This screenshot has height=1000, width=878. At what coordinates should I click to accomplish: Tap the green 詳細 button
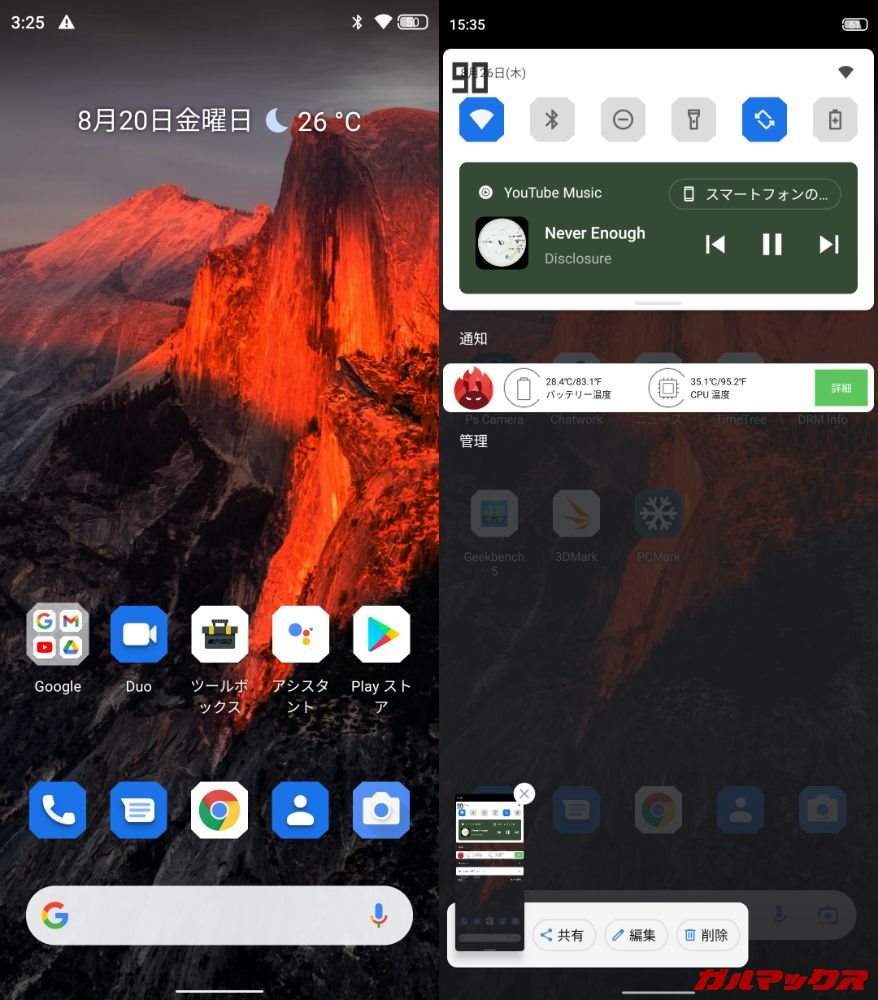[x=841, y=387]
